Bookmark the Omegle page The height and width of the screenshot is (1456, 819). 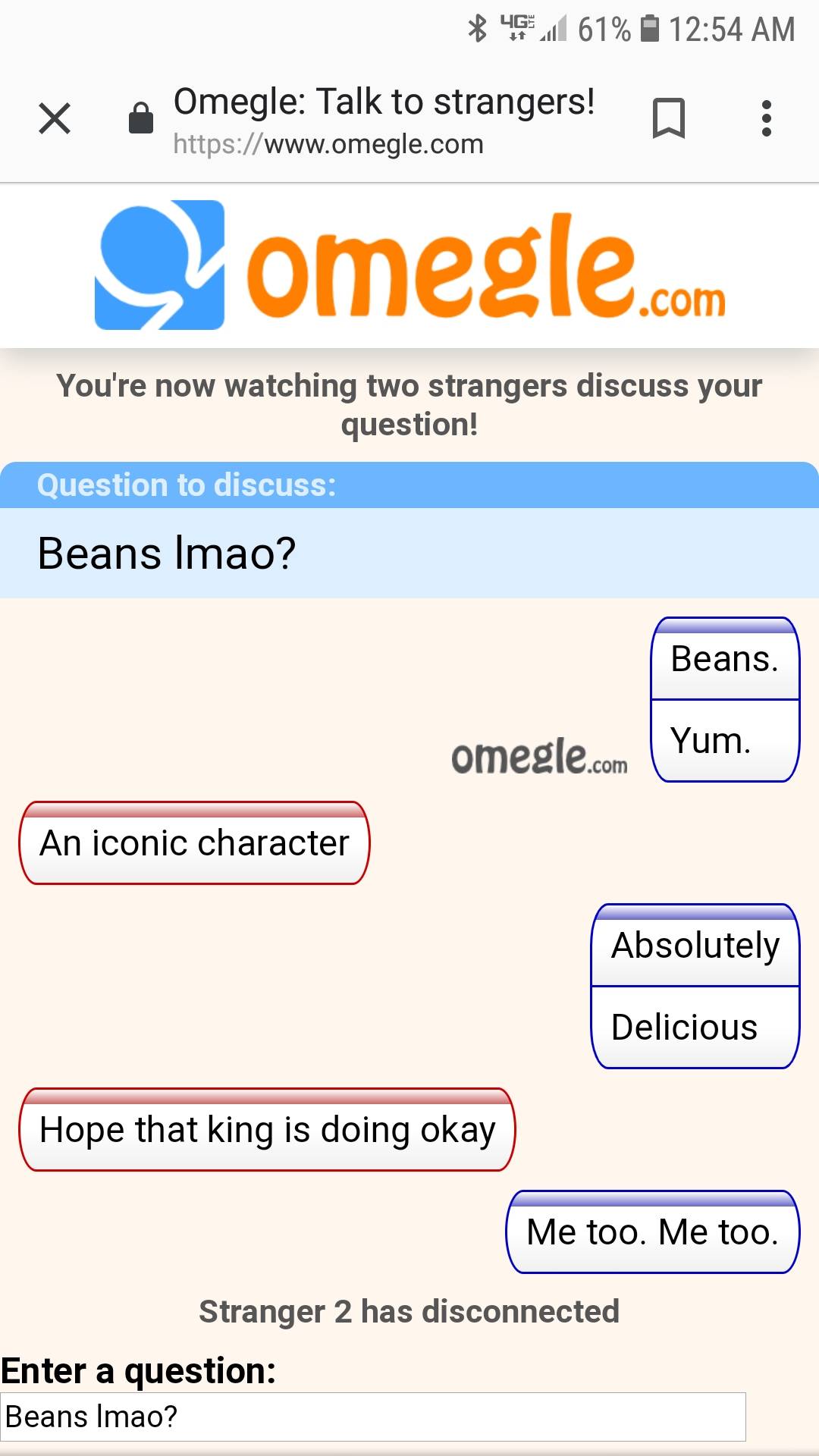pyautogui.click(x=670, y=119)
